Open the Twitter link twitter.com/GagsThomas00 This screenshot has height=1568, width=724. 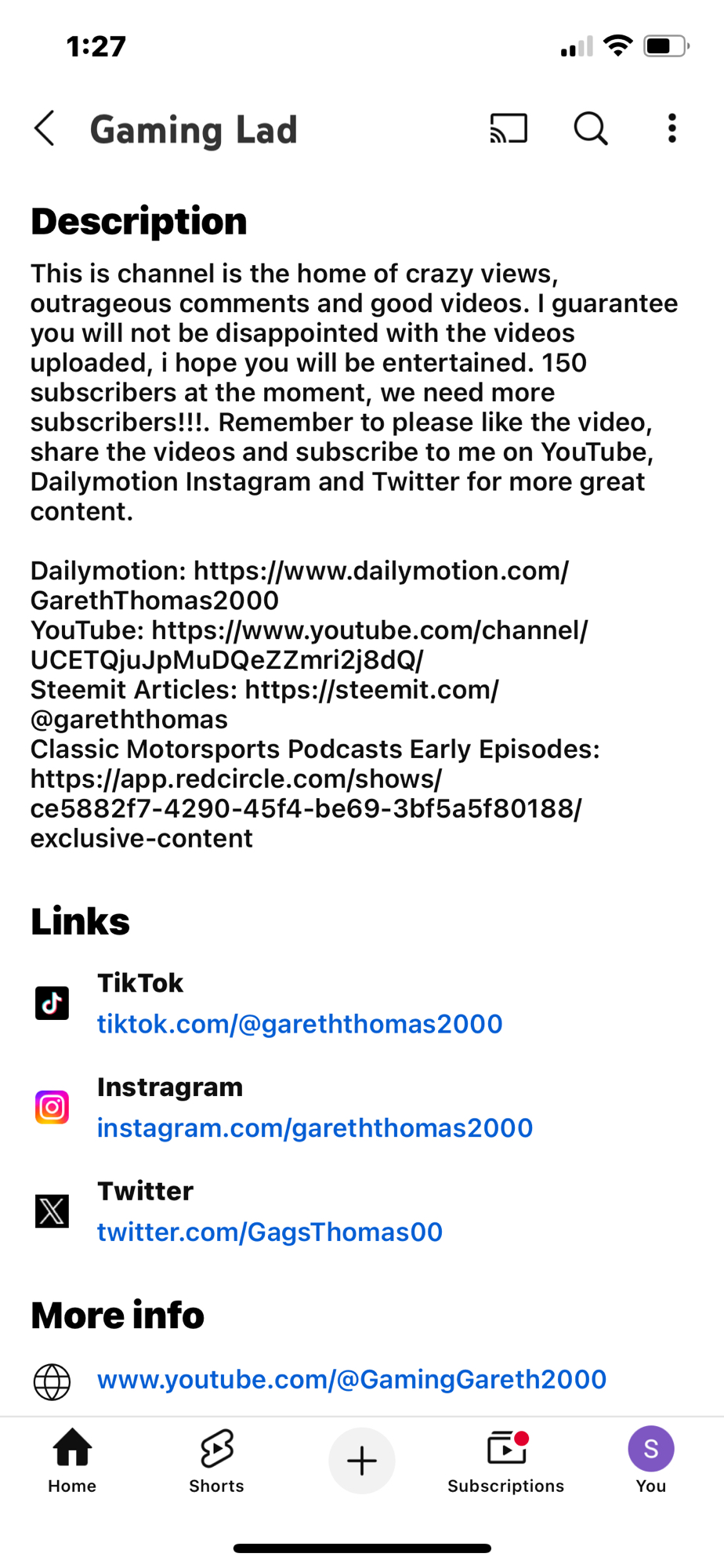point(270,1232)
